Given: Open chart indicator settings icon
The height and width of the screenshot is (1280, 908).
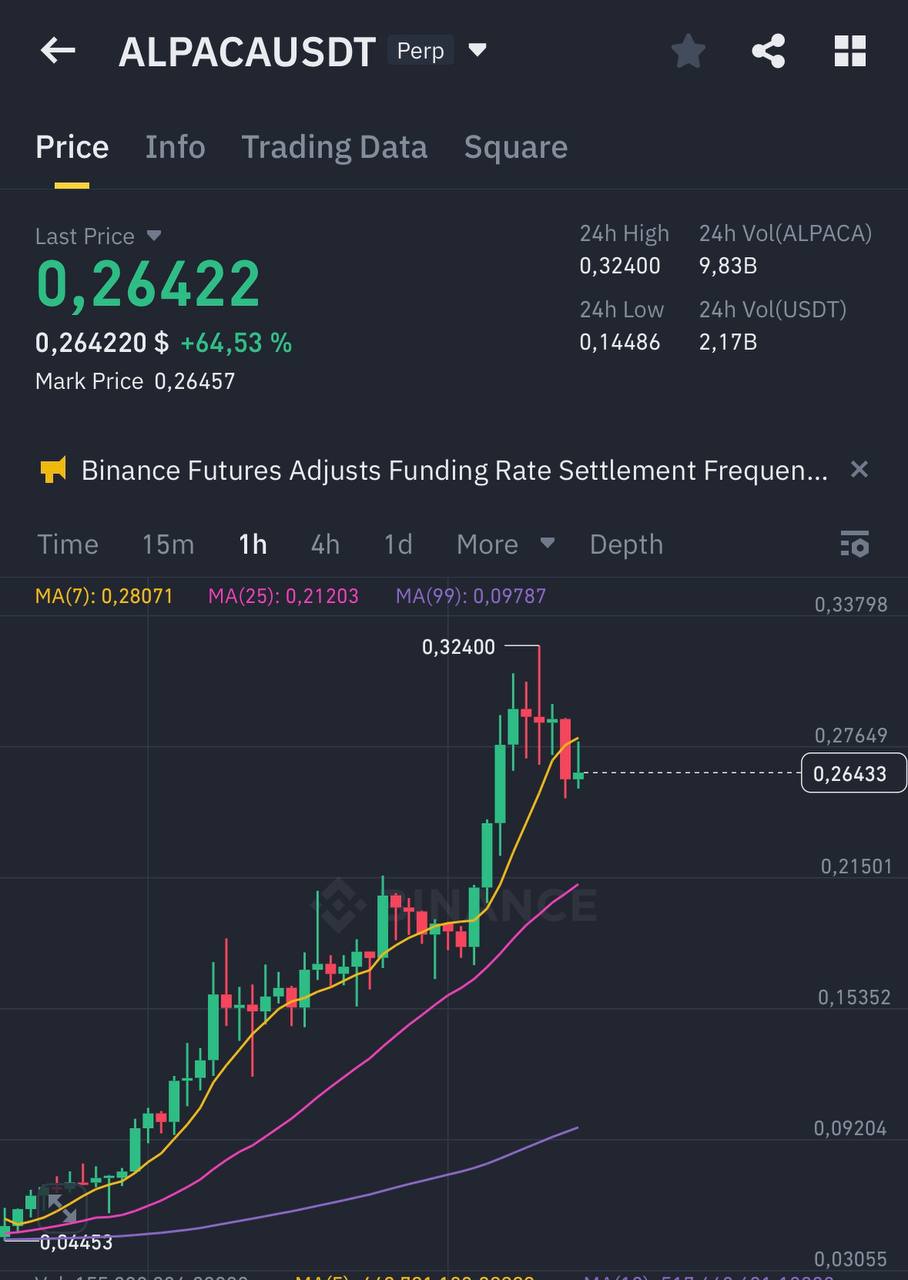Looking at the screenshot, I should [854, 544].
